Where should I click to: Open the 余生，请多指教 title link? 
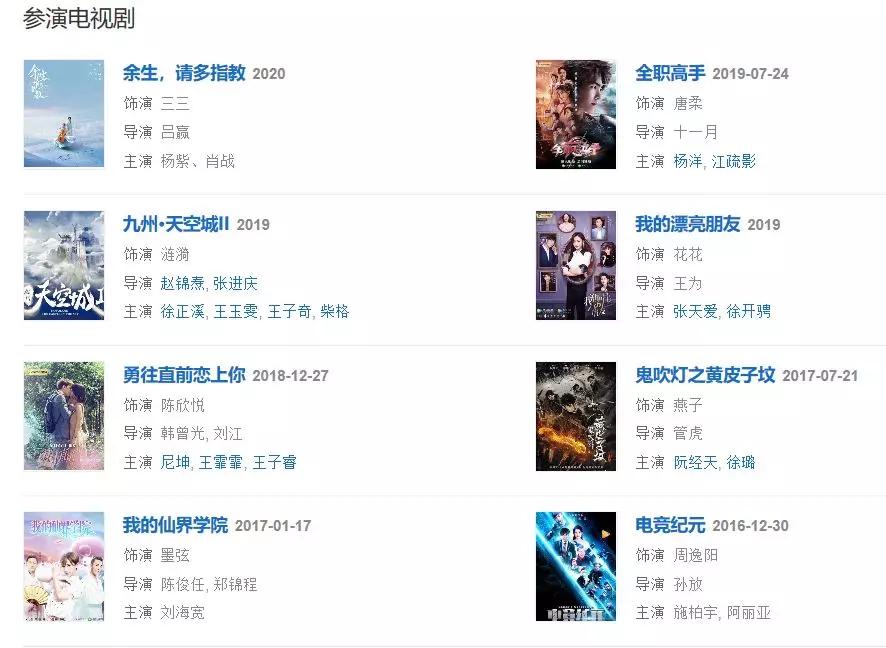tap(184, 73)
